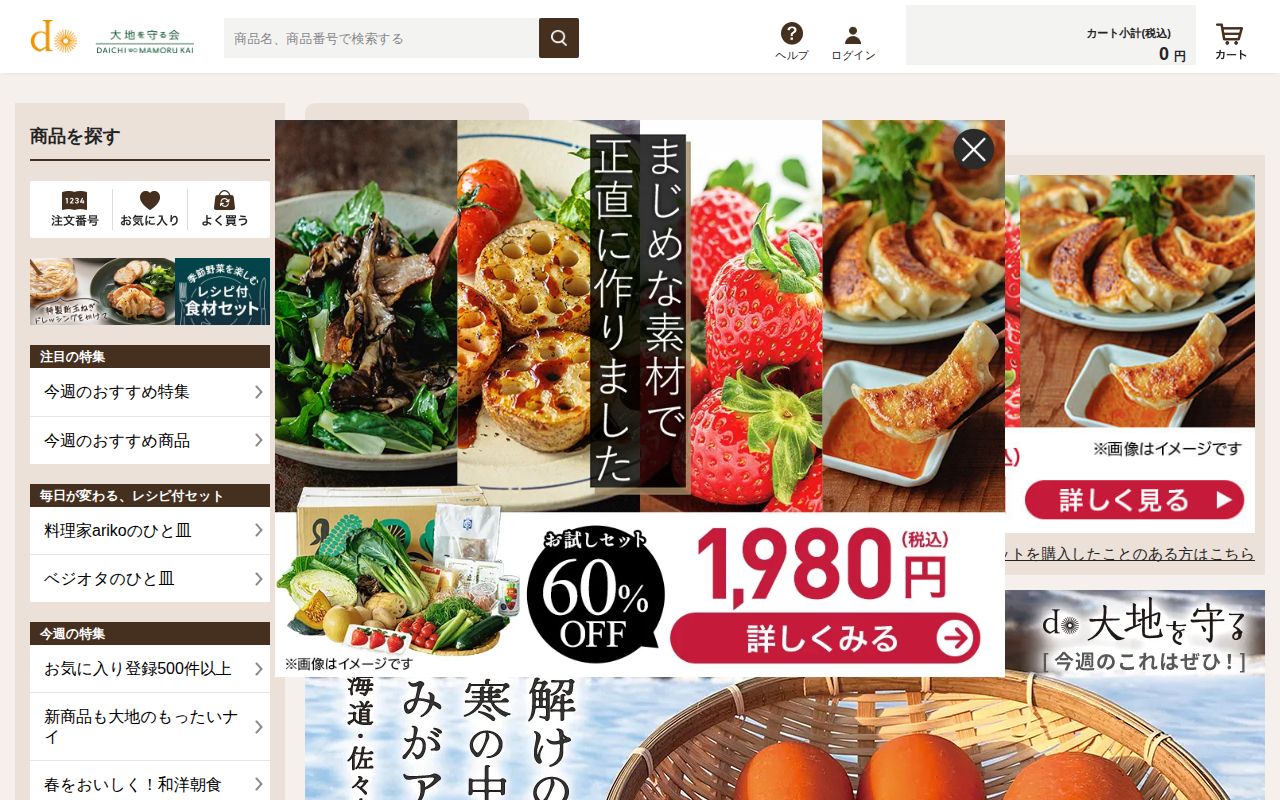This screenshot has width=1280, height=800.
Task: Open お気に入り favorites
Action: (x=150, y=209)
